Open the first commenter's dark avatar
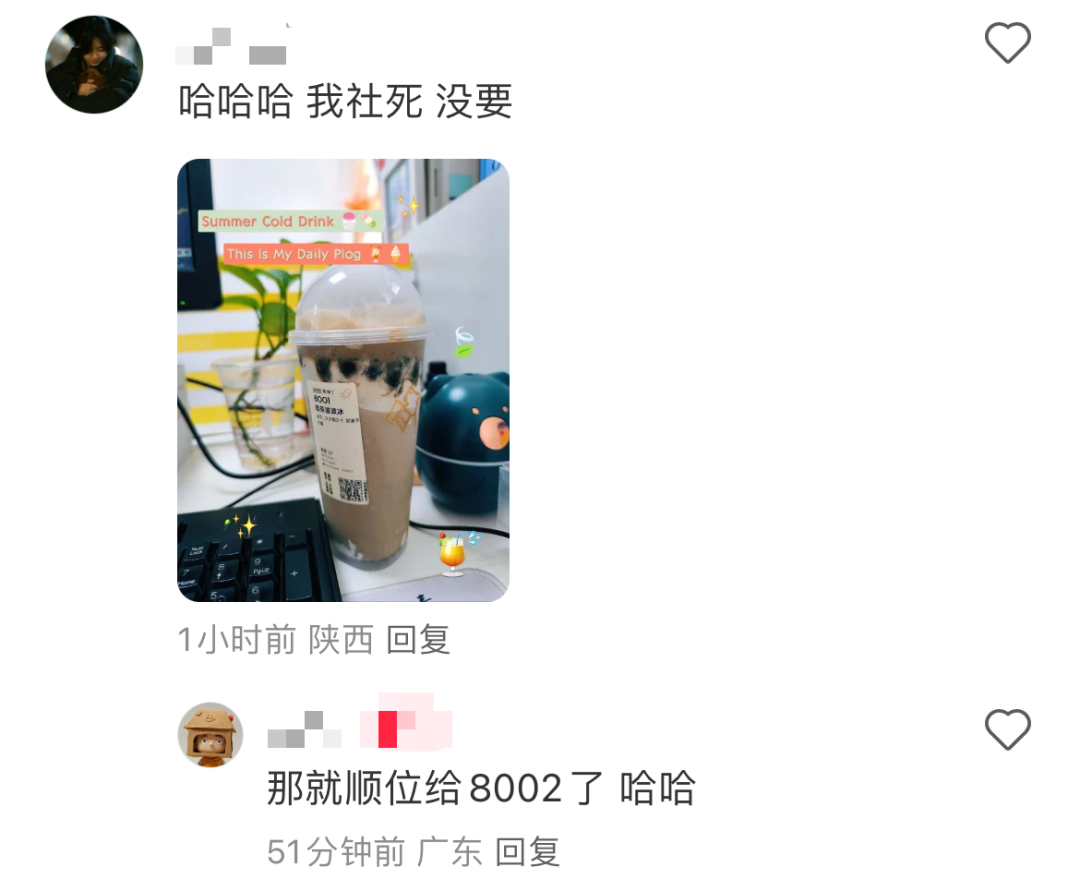 click(x=94, y=64)
